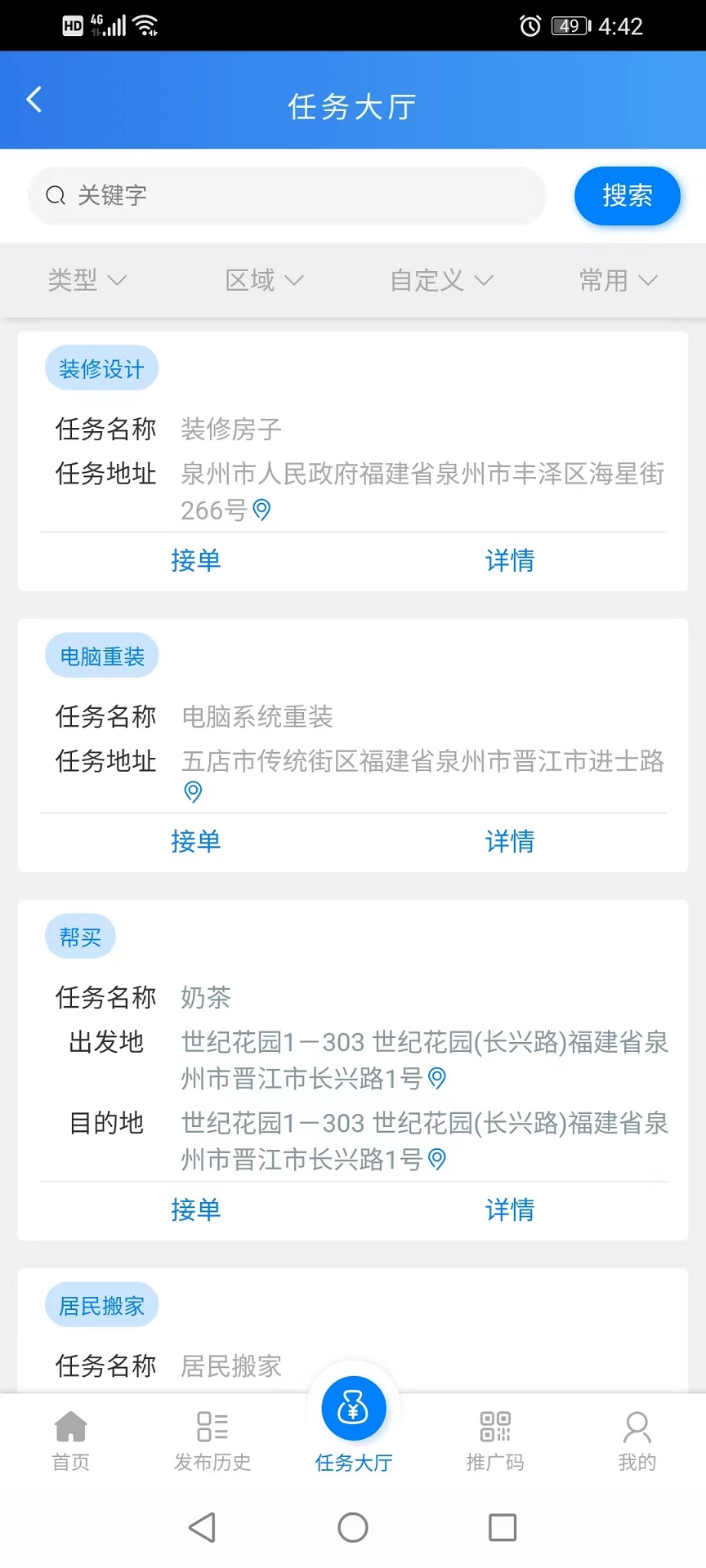The width and height of the screenshot is (706, 1568).
Task: Click the location pin under 进士路 address
Action: [193, 792]
